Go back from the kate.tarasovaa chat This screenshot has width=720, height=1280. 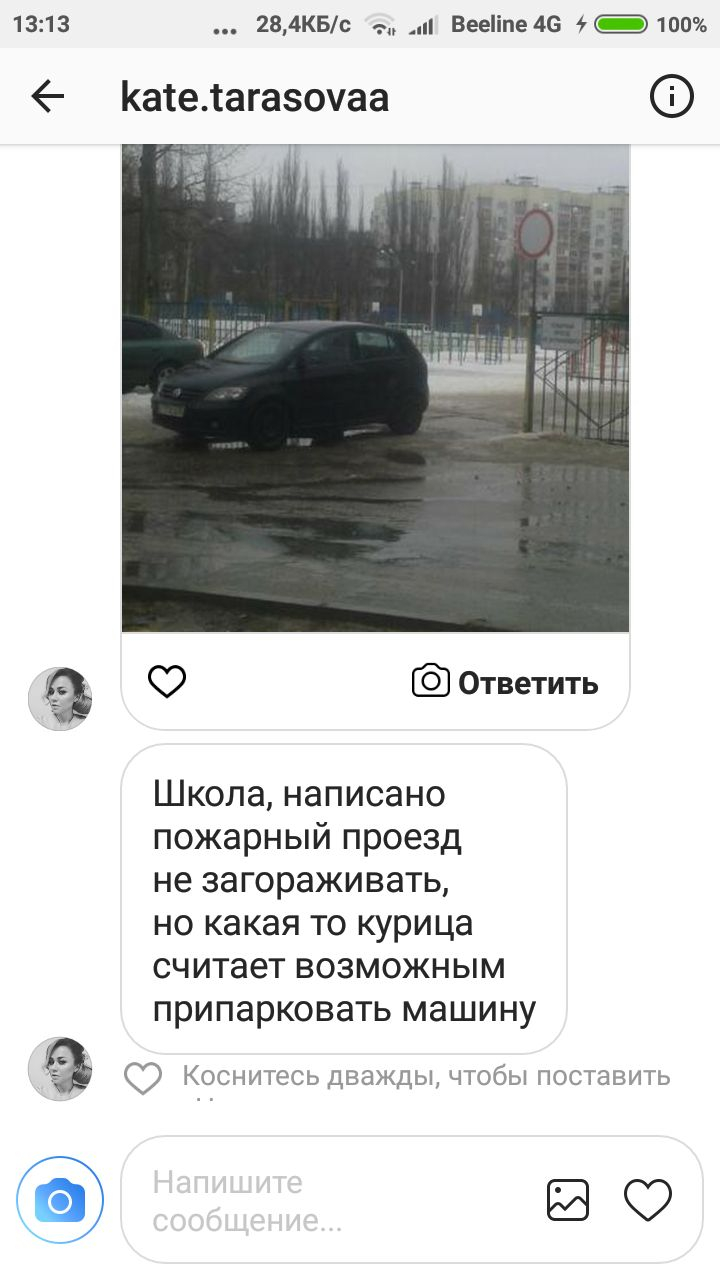tap(47, 97)
